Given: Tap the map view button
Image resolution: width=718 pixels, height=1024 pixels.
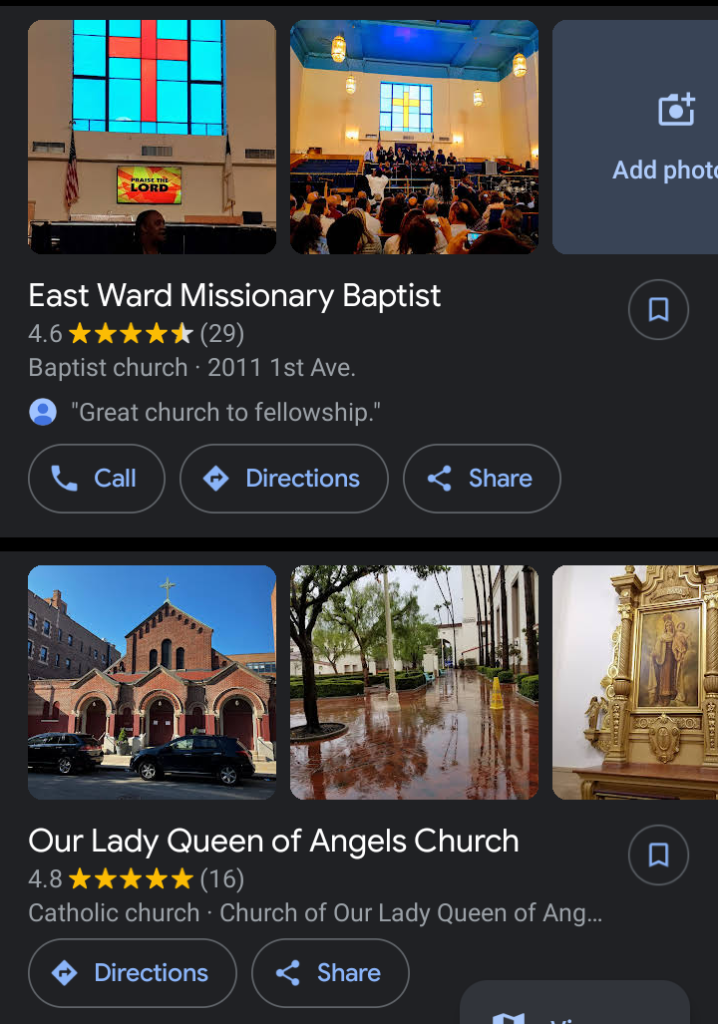Looking at the screenshot, I should pos(574,1008).
